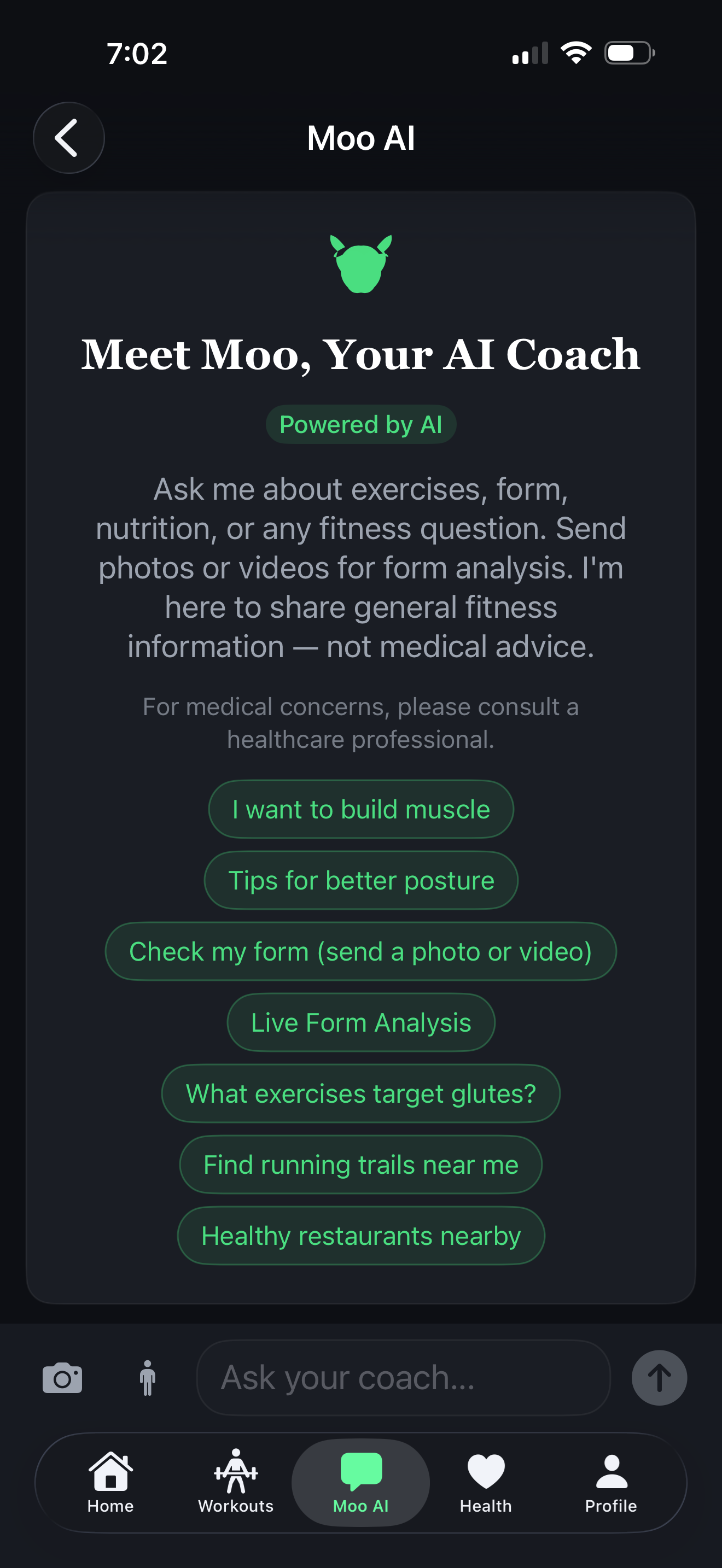Screen dimensions: 722x1568
Task: Ask 'What exercises target glutes?'
Action: pos(360,1093)
